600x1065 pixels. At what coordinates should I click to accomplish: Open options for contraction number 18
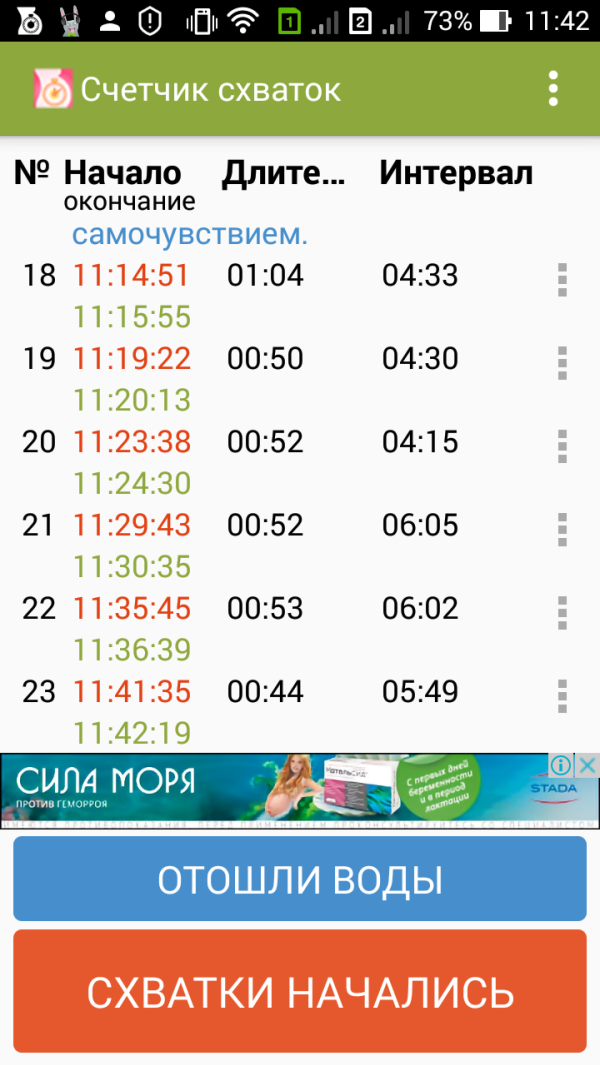coord(562,280)
